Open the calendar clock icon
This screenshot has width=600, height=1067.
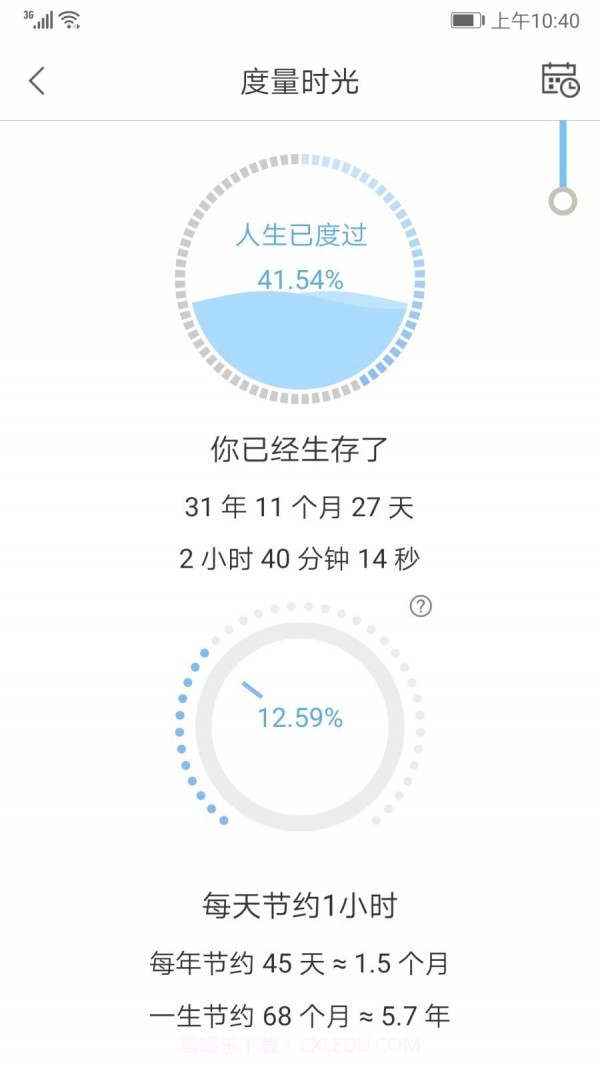[560, 80]
